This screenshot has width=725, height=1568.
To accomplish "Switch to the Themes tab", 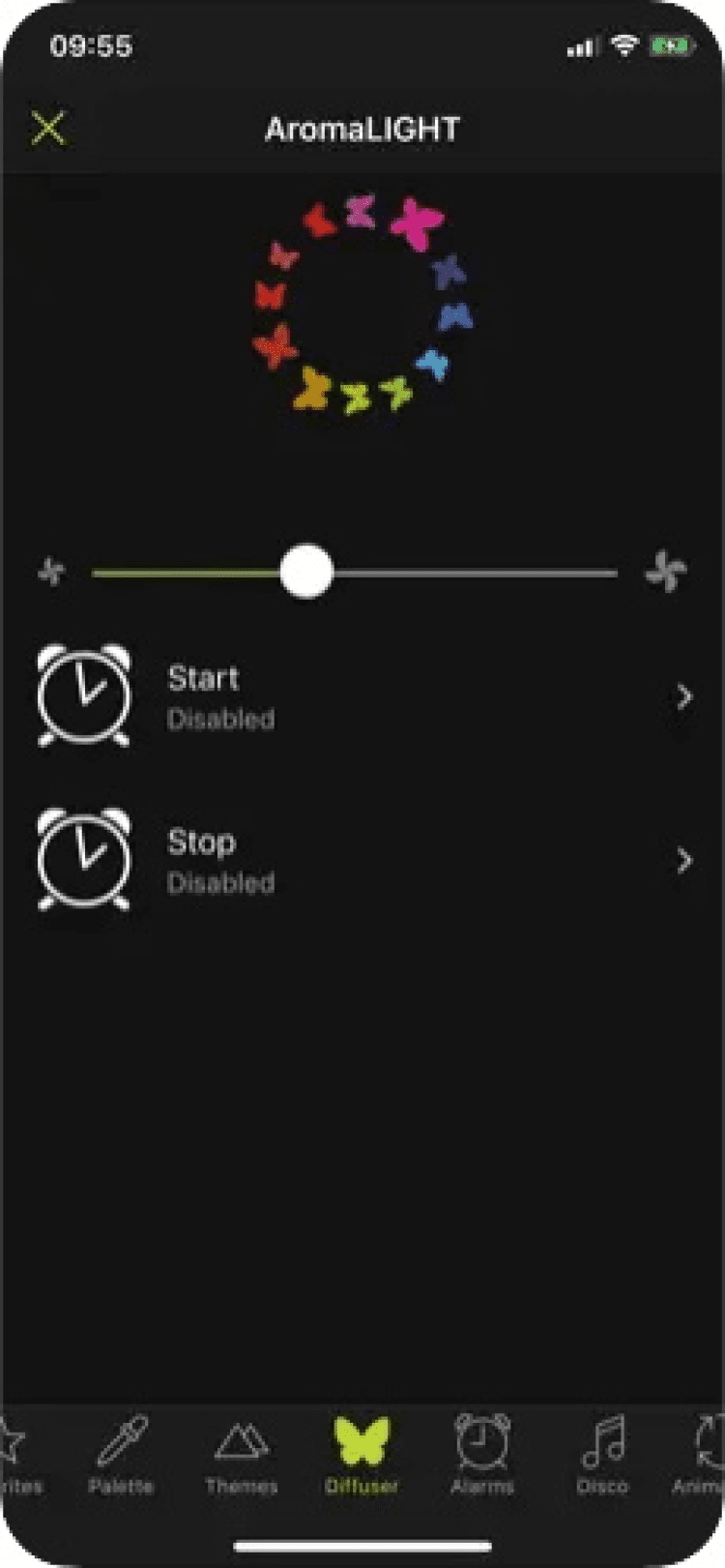I will click(241, 1456).
